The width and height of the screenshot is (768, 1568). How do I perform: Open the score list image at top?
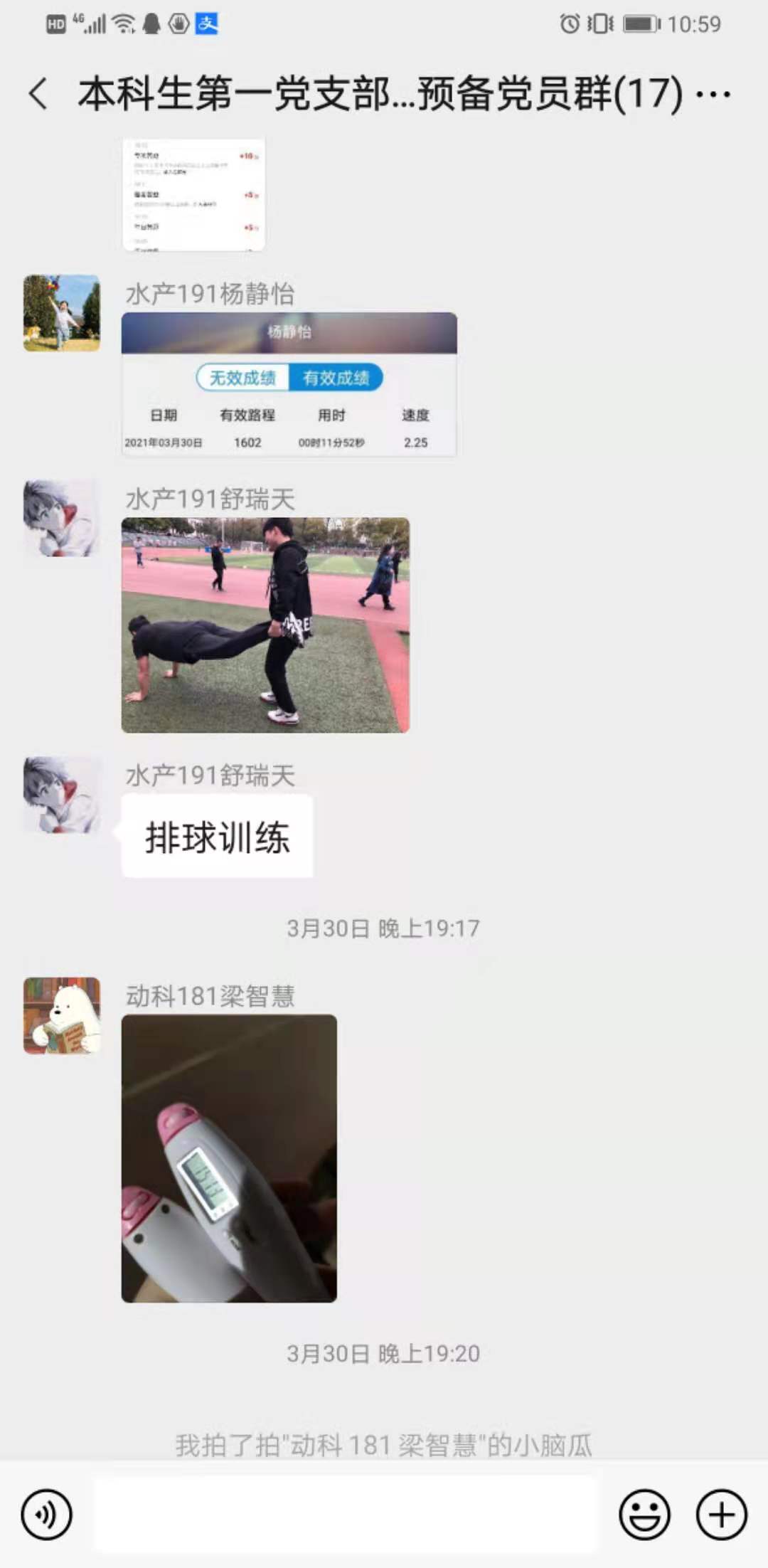(x=193, y=194)
